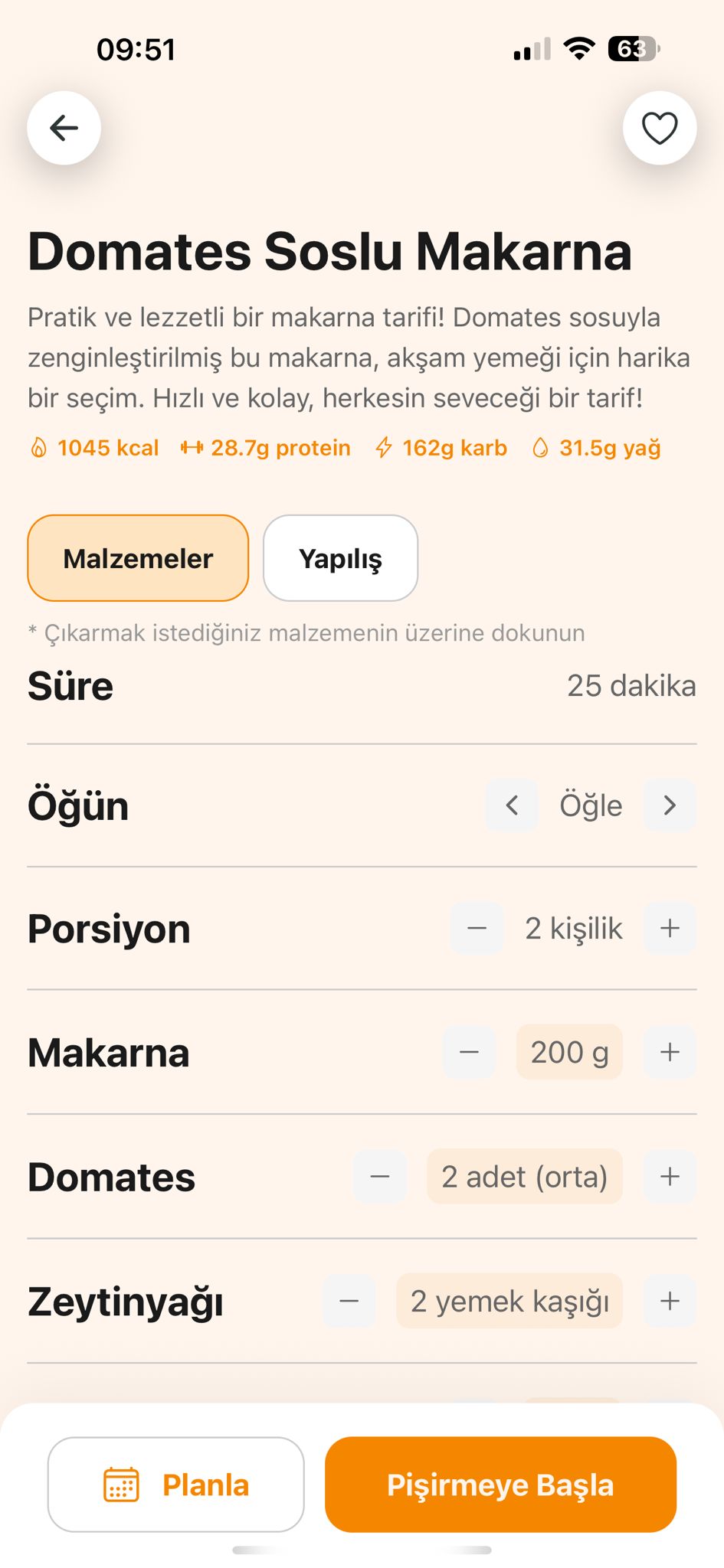The width and height of the screenshot is (724, 1568).
Task: Reduce the Makarna amount
Action: tap(469, 1053)
